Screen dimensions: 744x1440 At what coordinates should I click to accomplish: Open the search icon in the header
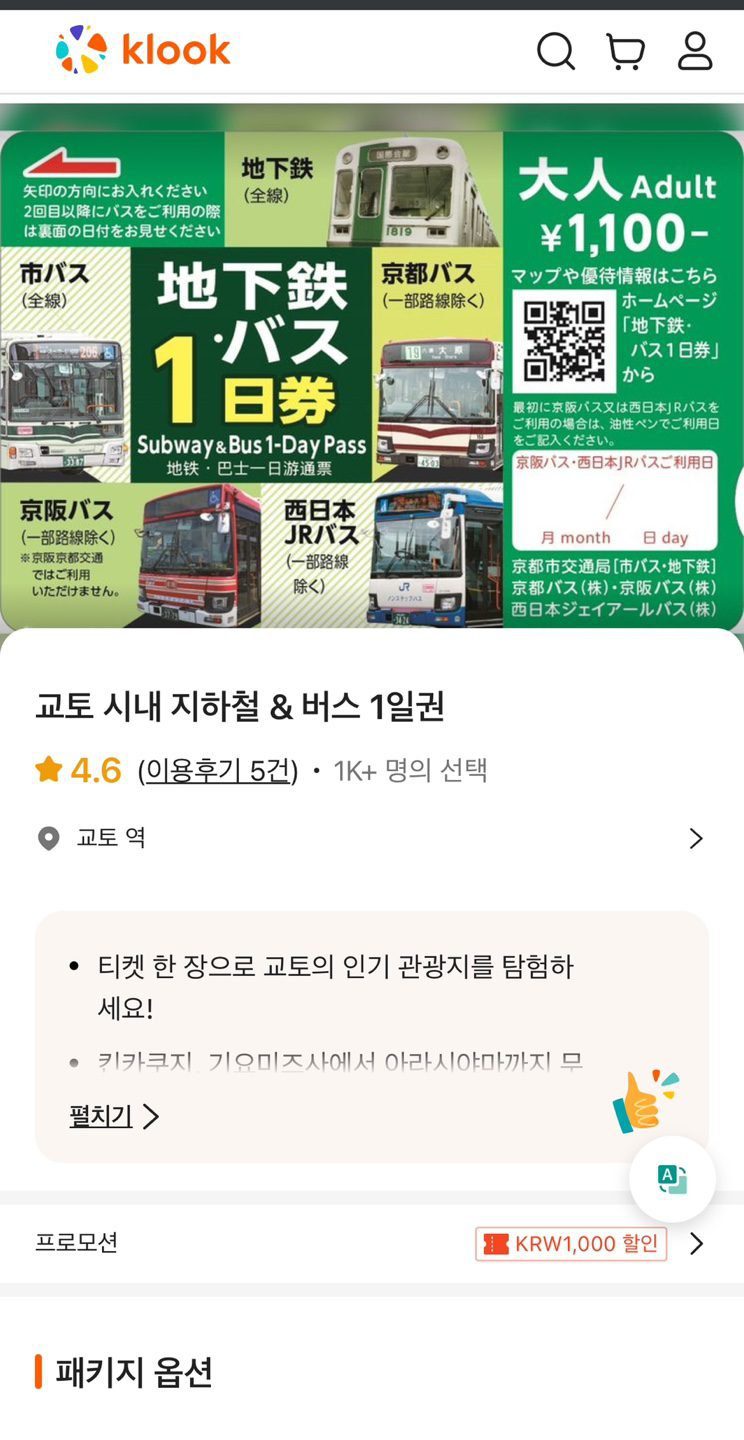pyautogui.click(x=556, y=51)
